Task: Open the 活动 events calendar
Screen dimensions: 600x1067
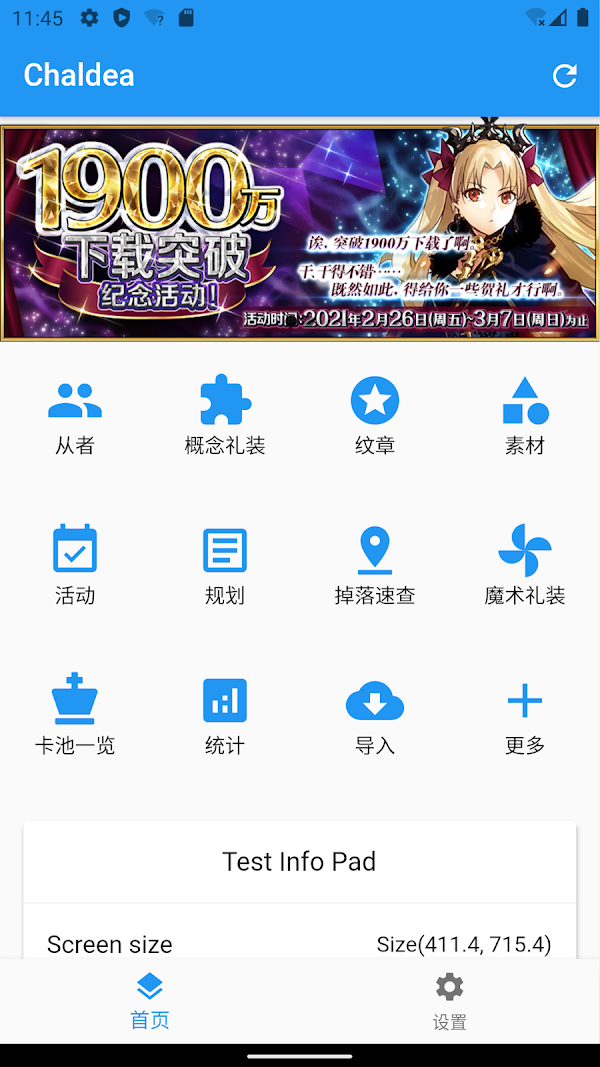Action: point(75,566)
